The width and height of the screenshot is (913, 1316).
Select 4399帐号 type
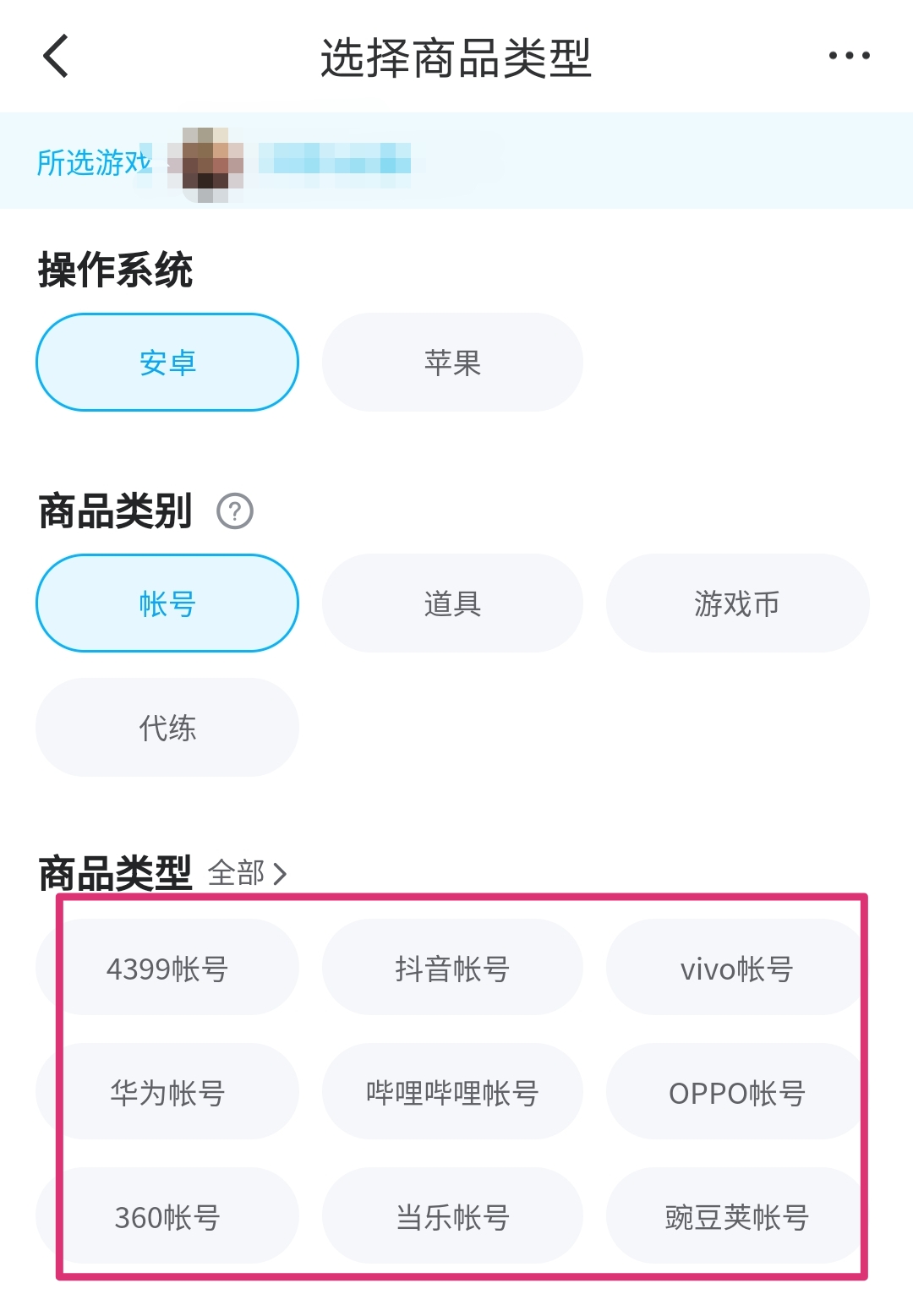point(167,969)
